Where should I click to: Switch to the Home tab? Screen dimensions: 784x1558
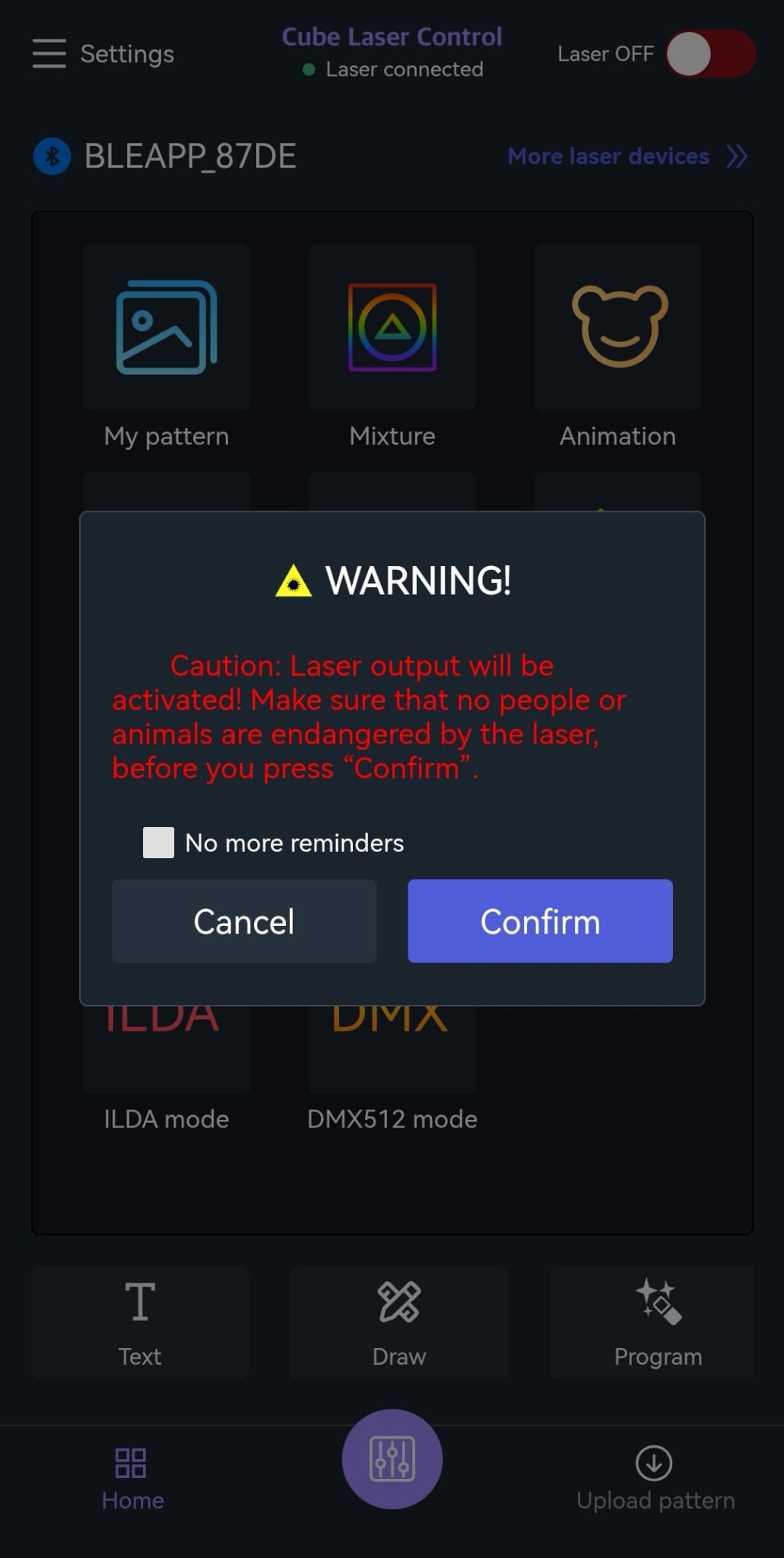click(132, 1478)
